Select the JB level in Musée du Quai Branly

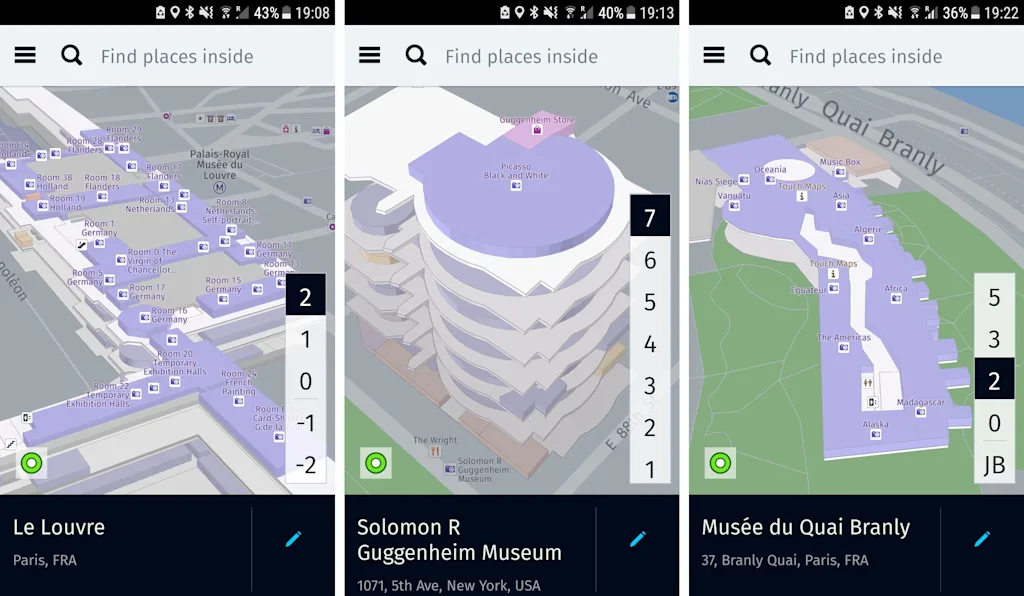994,465
